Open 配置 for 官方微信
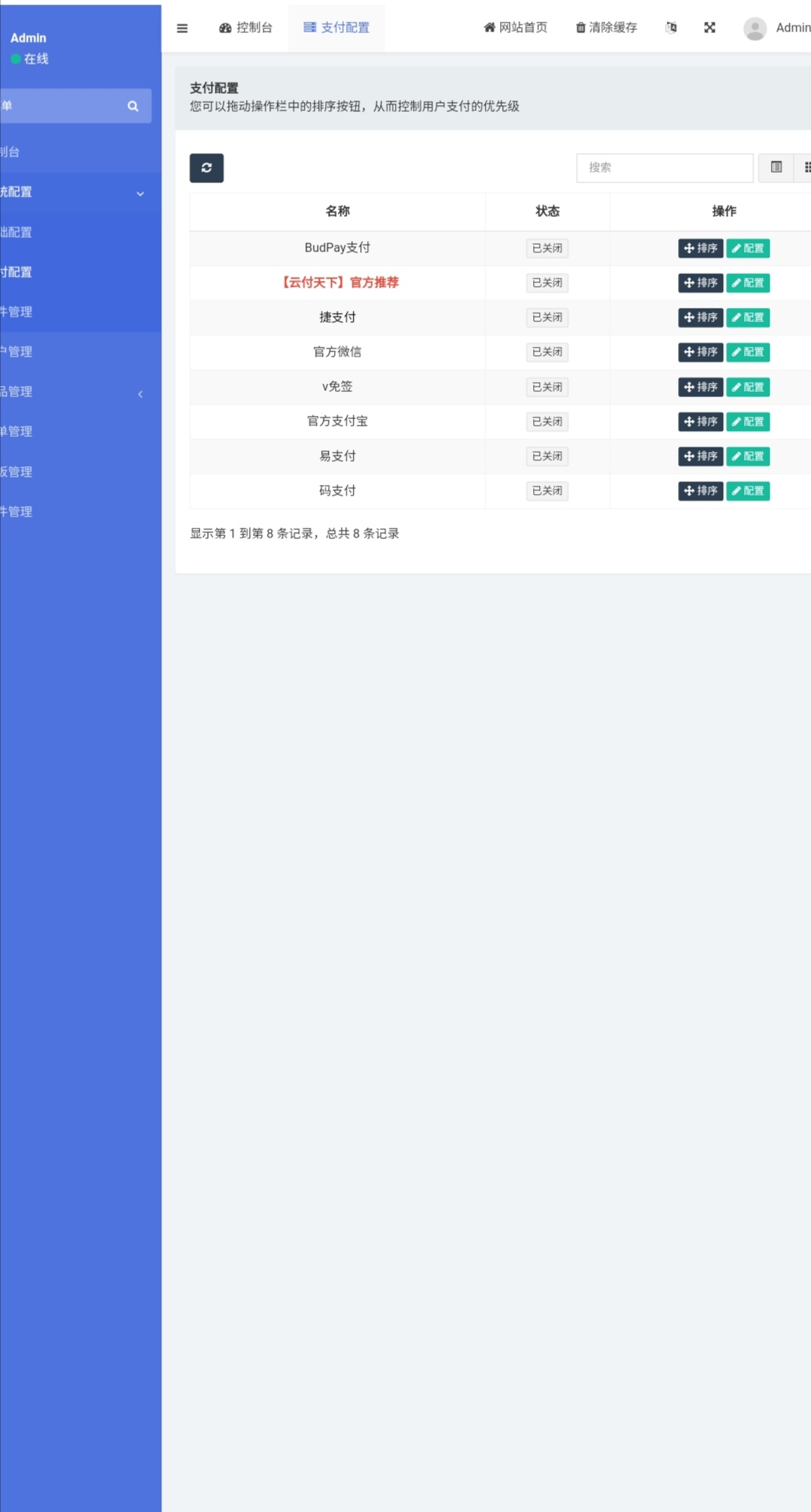 pyautogui.click(x=748, y=352)
